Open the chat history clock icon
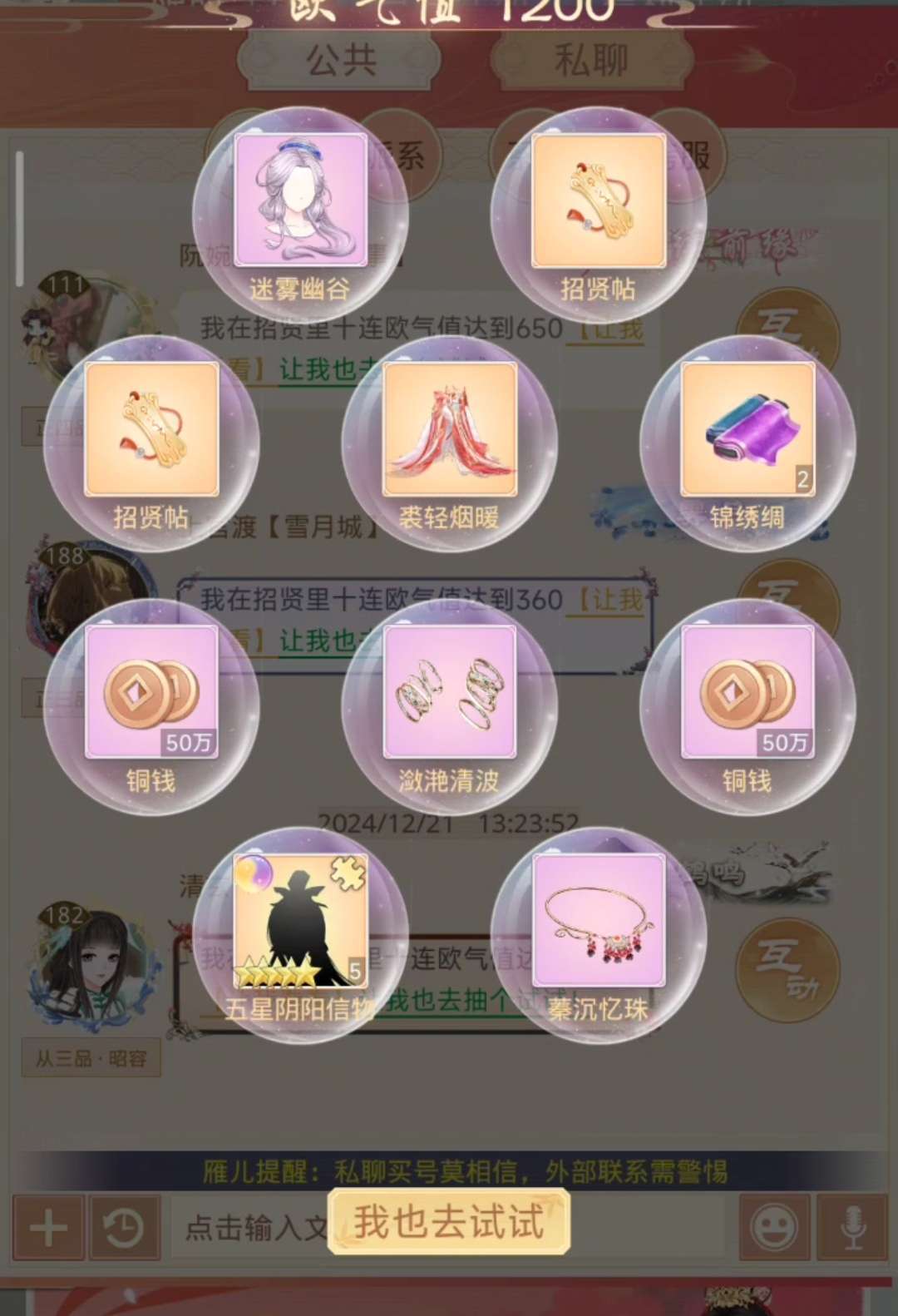898x1316 pixels. click(125, 1228)
